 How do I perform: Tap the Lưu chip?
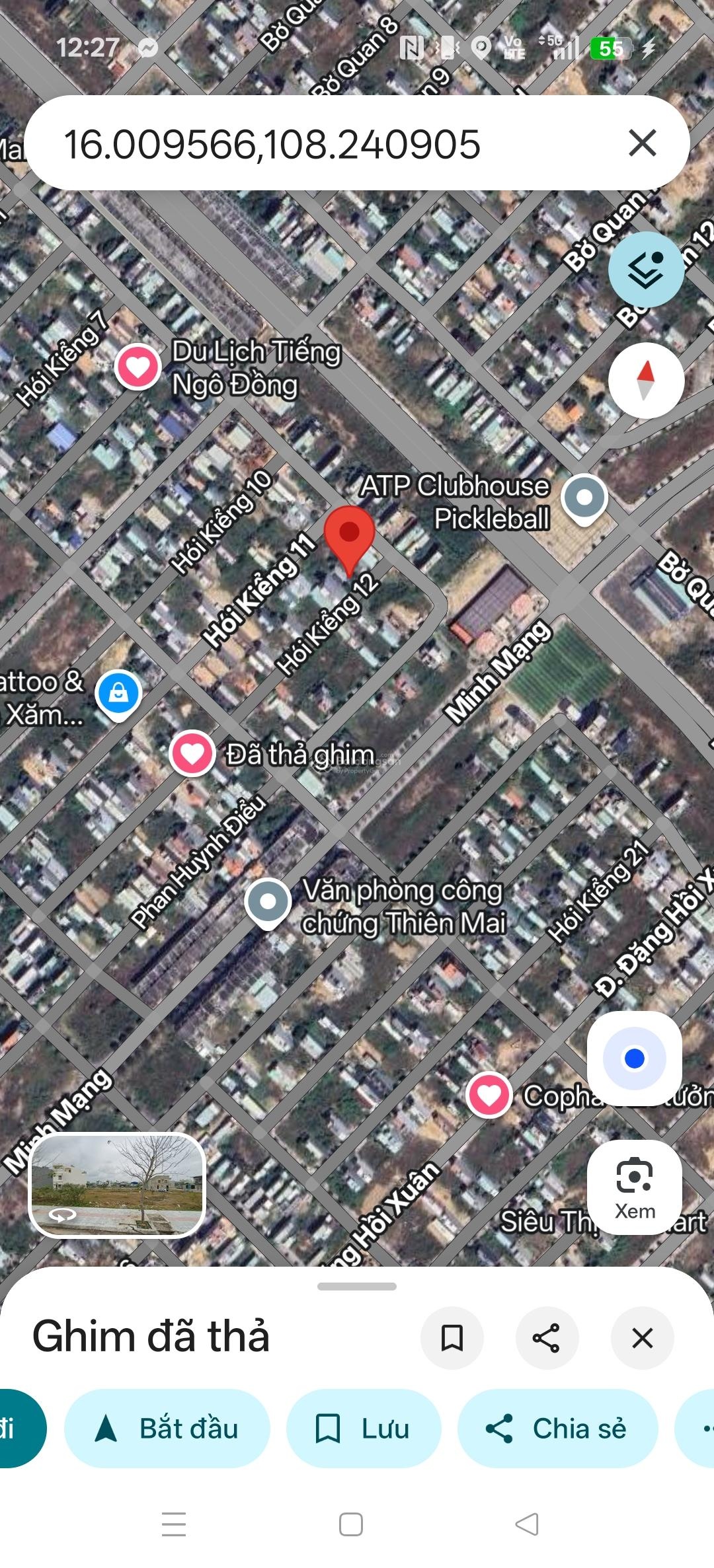[x=363, y=1429]
